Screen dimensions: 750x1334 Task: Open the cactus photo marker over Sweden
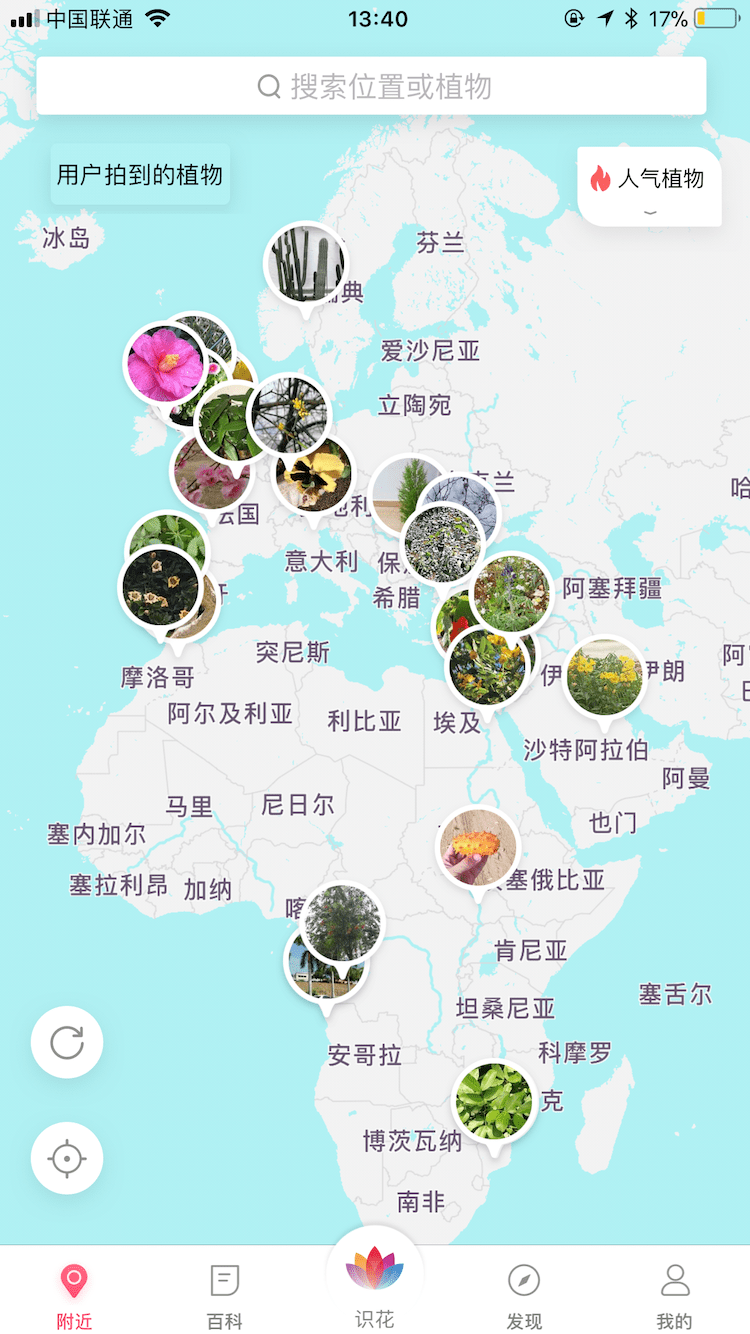tap(305, 262)
